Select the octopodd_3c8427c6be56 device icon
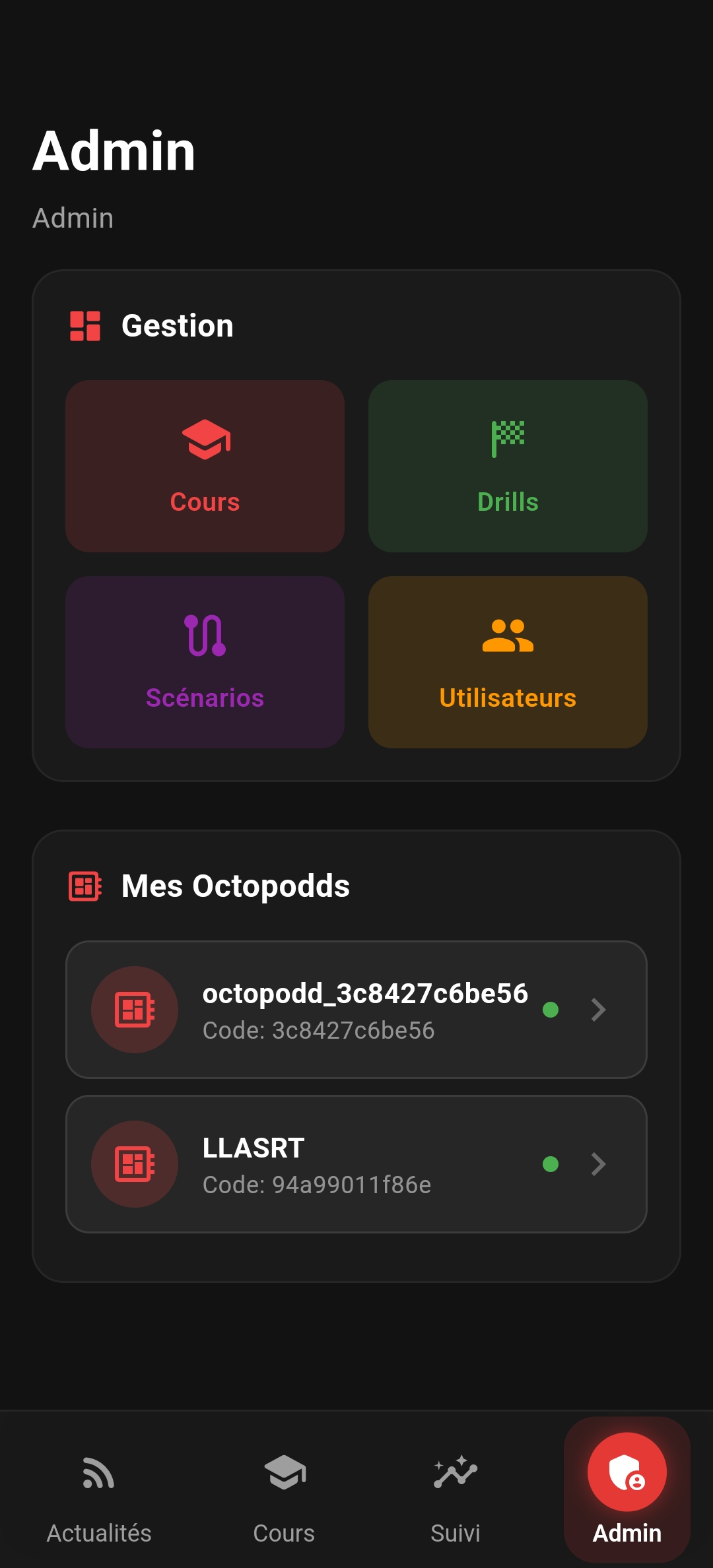Viewport: 713px width, 1568px height. coord(134,1009)
